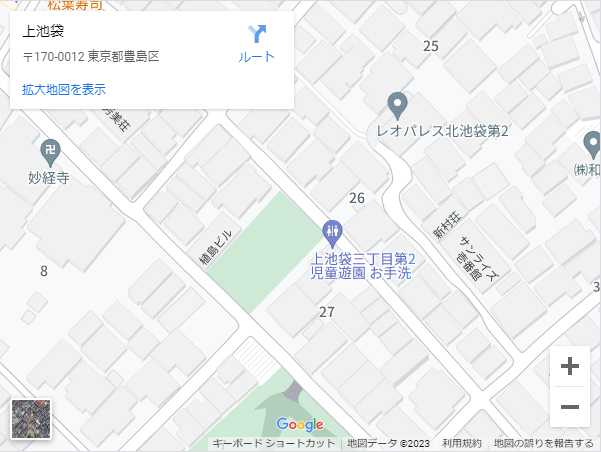
Task: Zoom in on the map
Action: tap(570, 367)
